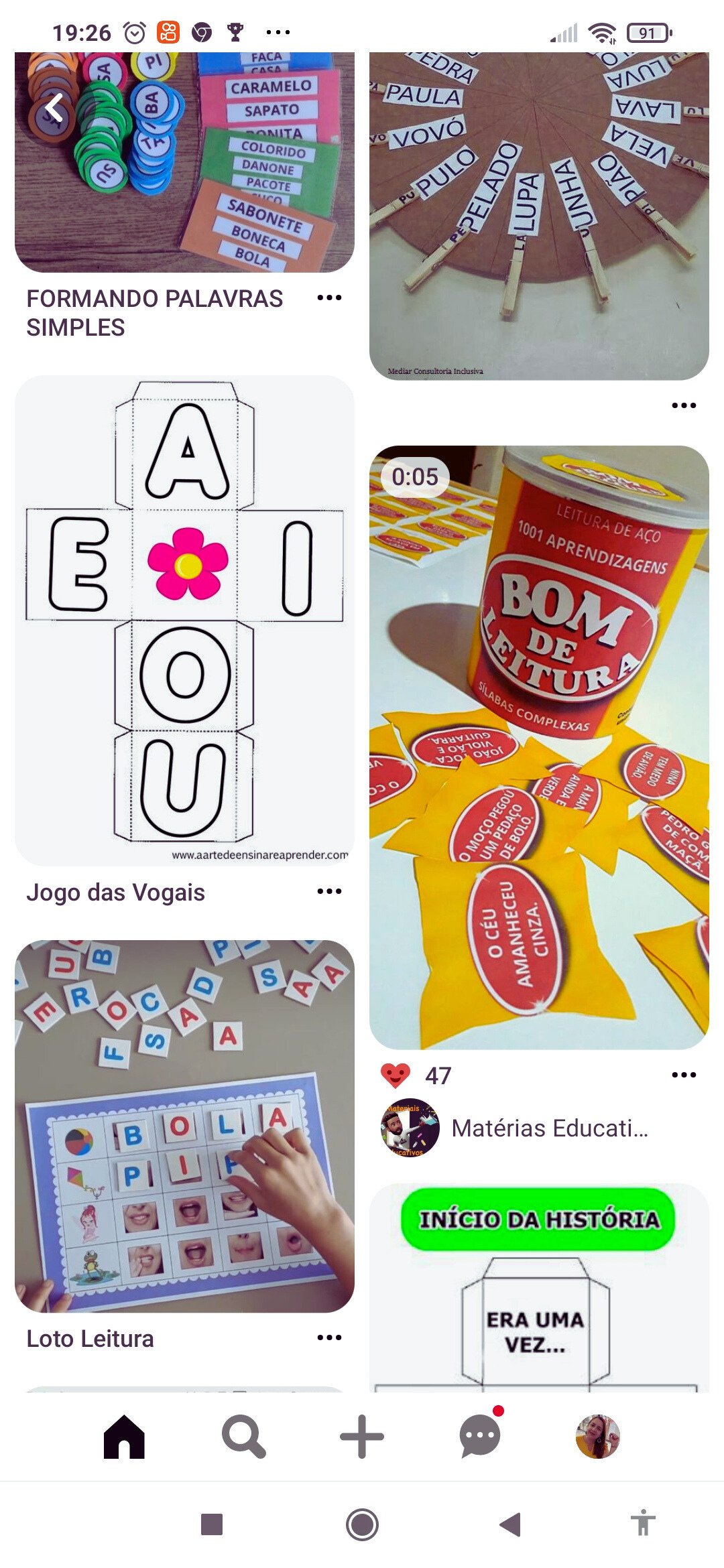This screenshot has height=1568, width=724.
Task: Switch to the Home tab
Action: [124, 1437]
